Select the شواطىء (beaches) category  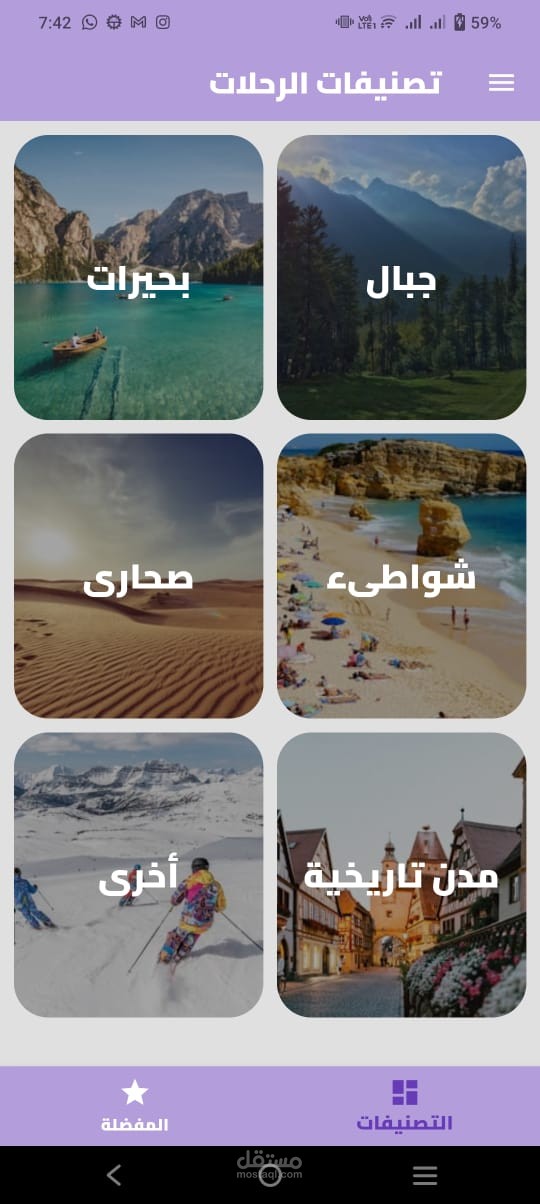[x=401, y=576]
